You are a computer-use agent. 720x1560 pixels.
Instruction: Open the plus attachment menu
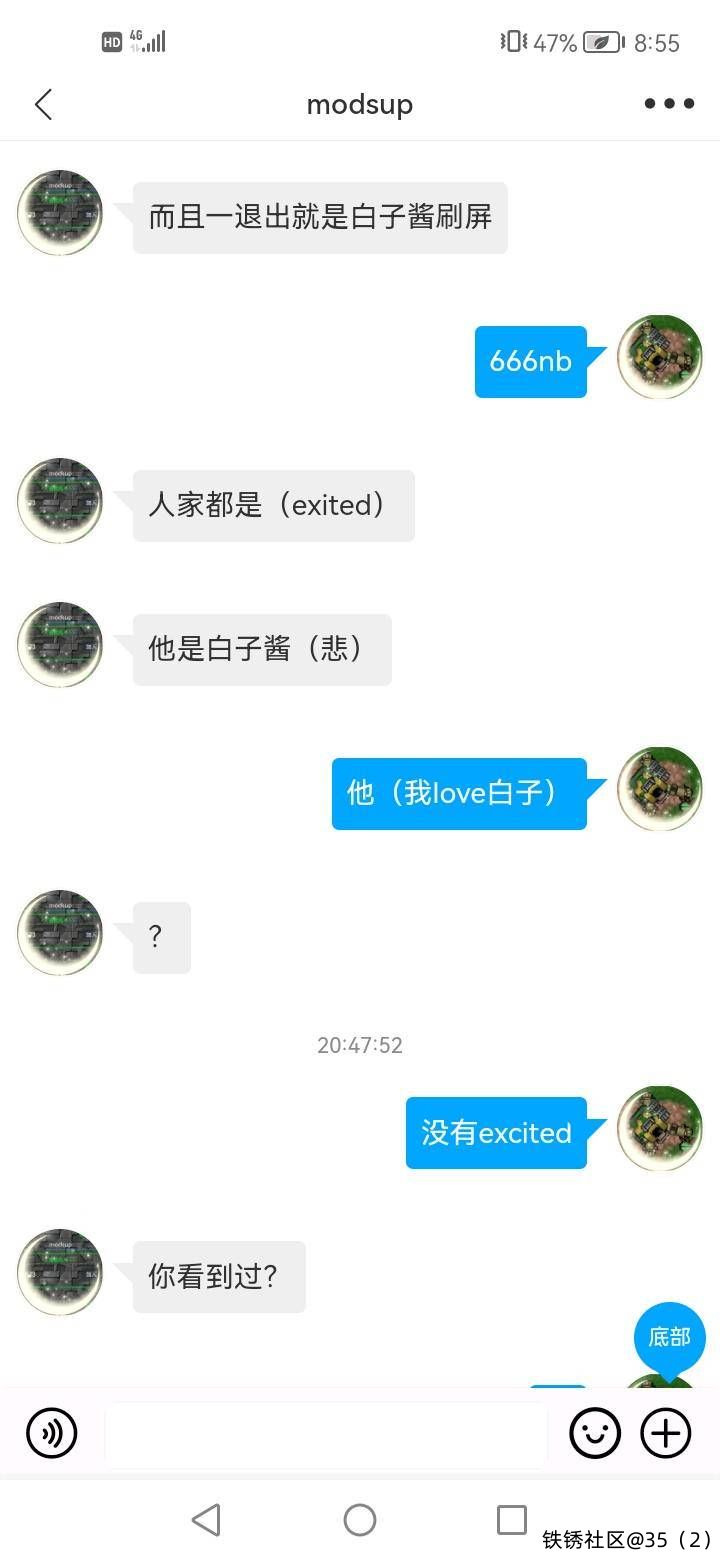pos(666,1434)
